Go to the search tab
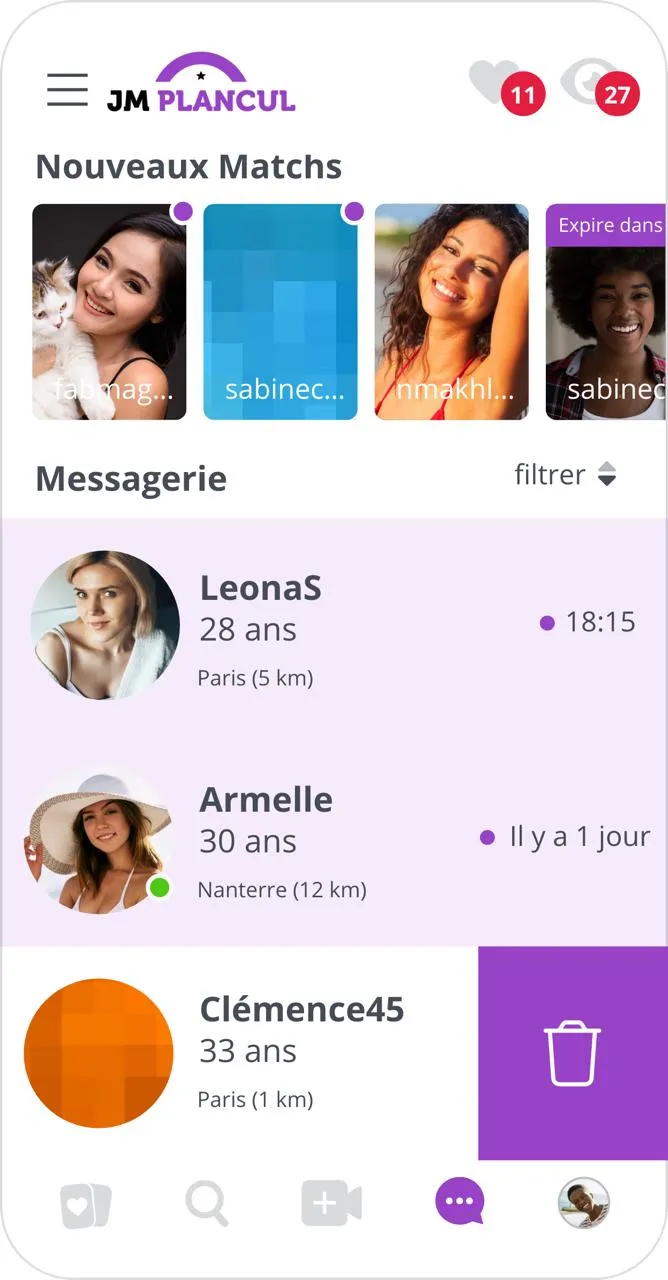This screenshot has width=668, height=1280. pyautogui.click(x=207, y=1204)
